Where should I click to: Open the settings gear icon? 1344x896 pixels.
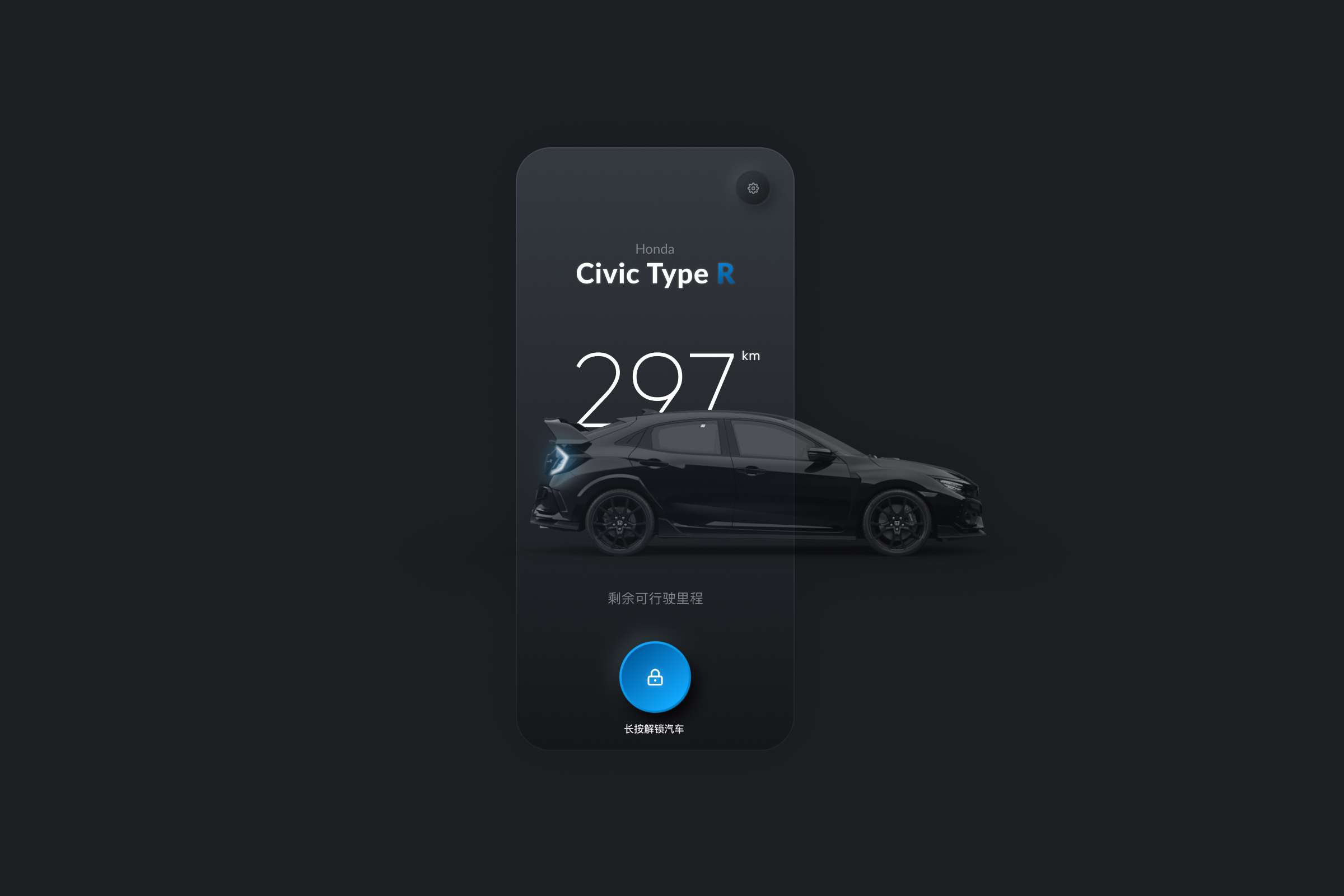[753, 188]
